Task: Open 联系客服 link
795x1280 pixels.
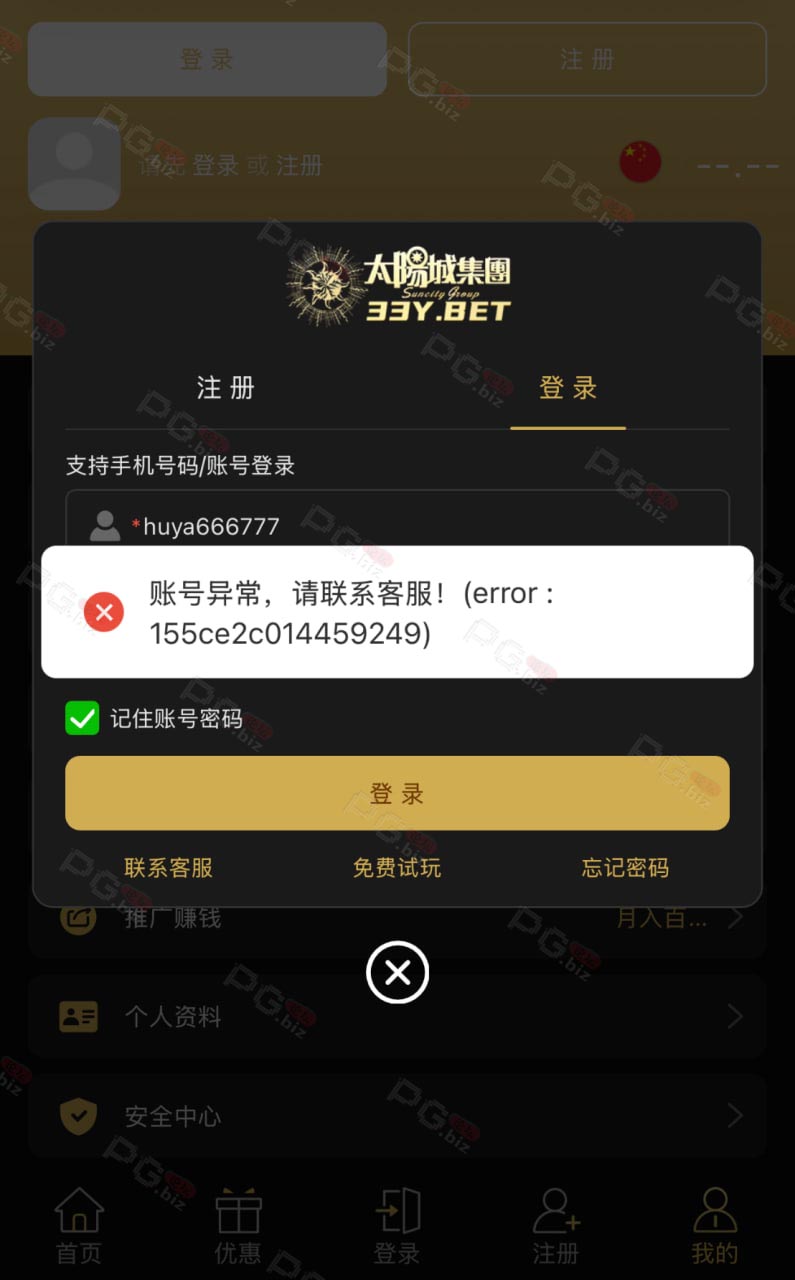Action: click(169, 867)
